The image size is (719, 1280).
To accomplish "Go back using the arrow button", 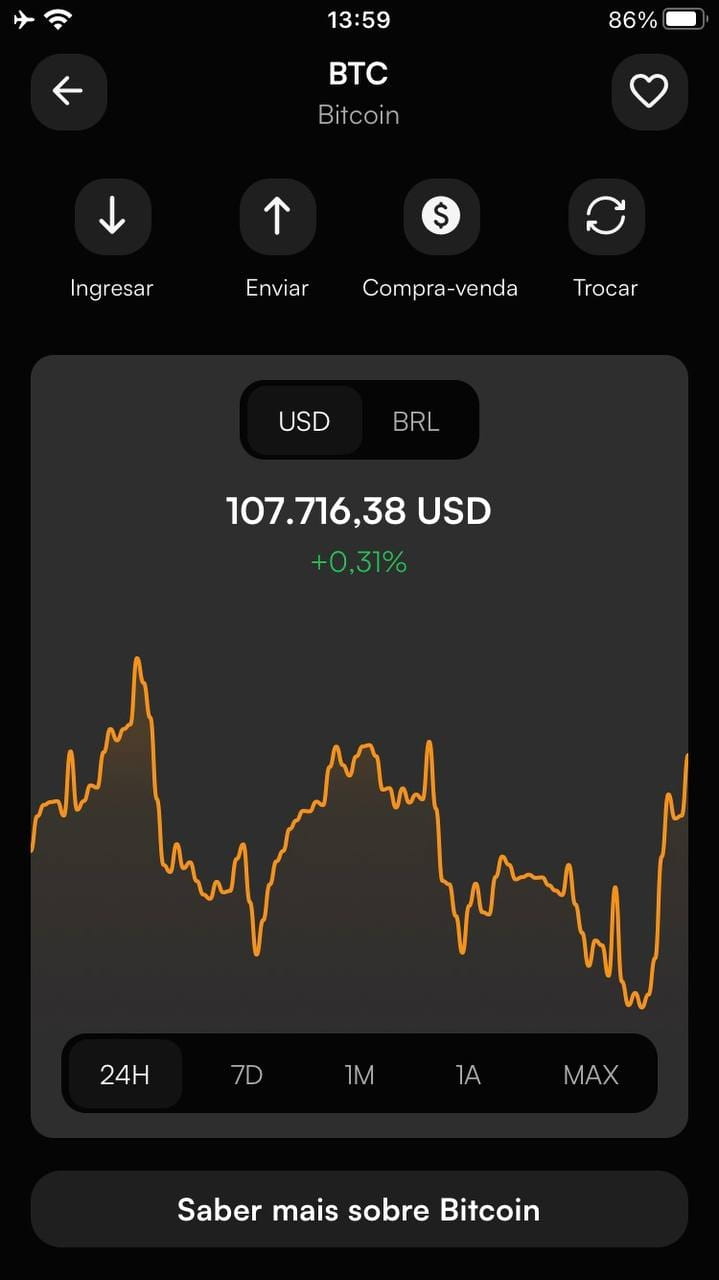I will [x=68, y=92].
